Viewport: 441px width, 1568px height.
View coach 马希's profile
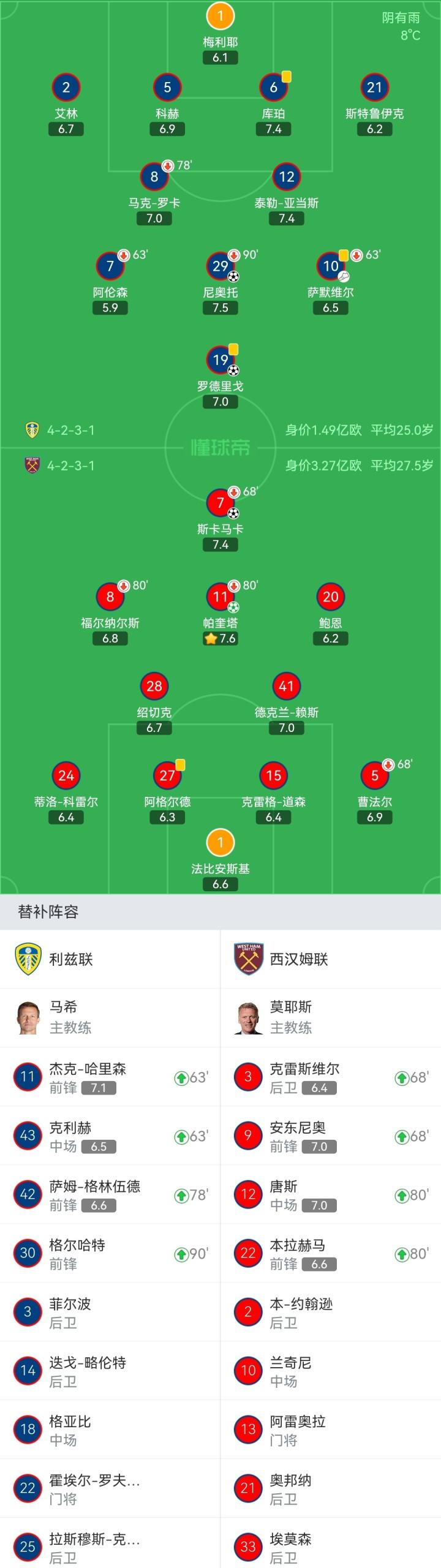point(64,1017)
